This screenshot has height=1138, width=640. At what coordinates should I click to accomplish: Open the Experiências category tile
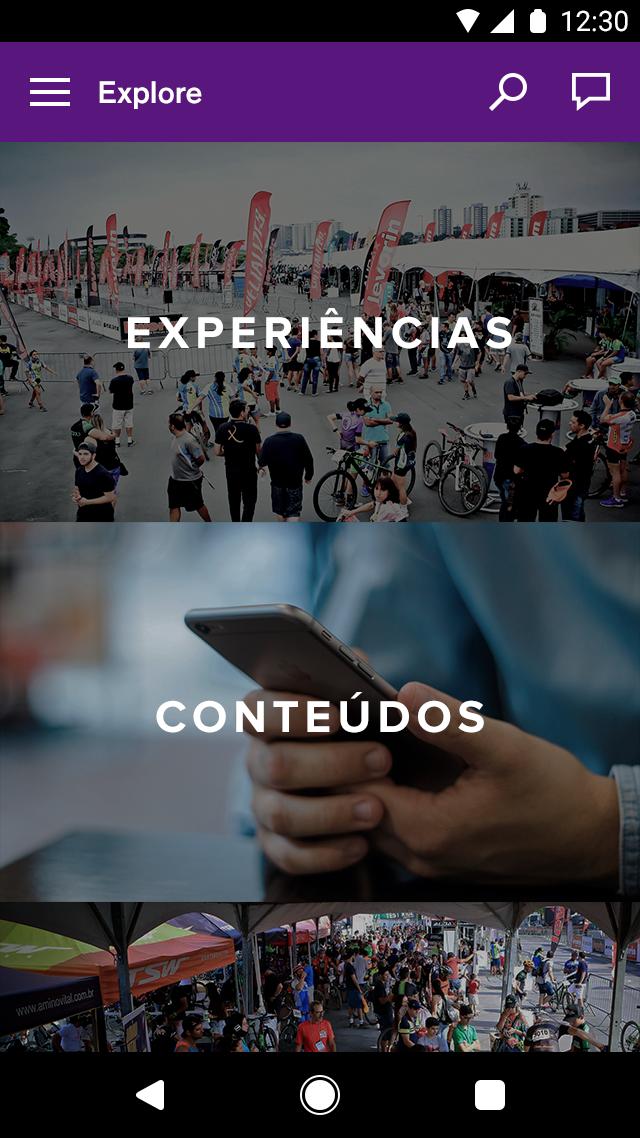320,332
